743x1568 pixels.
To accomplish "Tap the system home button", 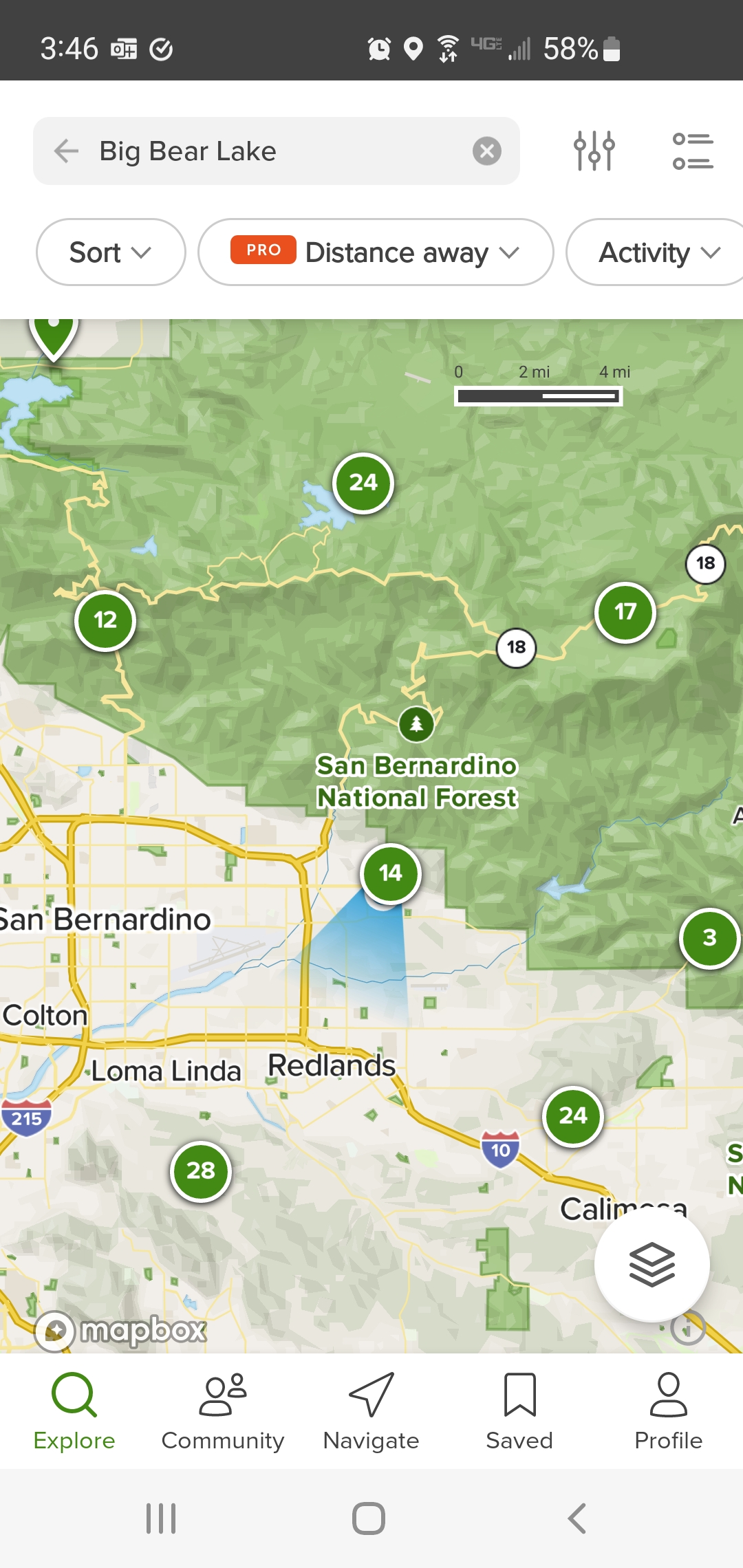I will pyautogui.click(x=369, y=1518).
